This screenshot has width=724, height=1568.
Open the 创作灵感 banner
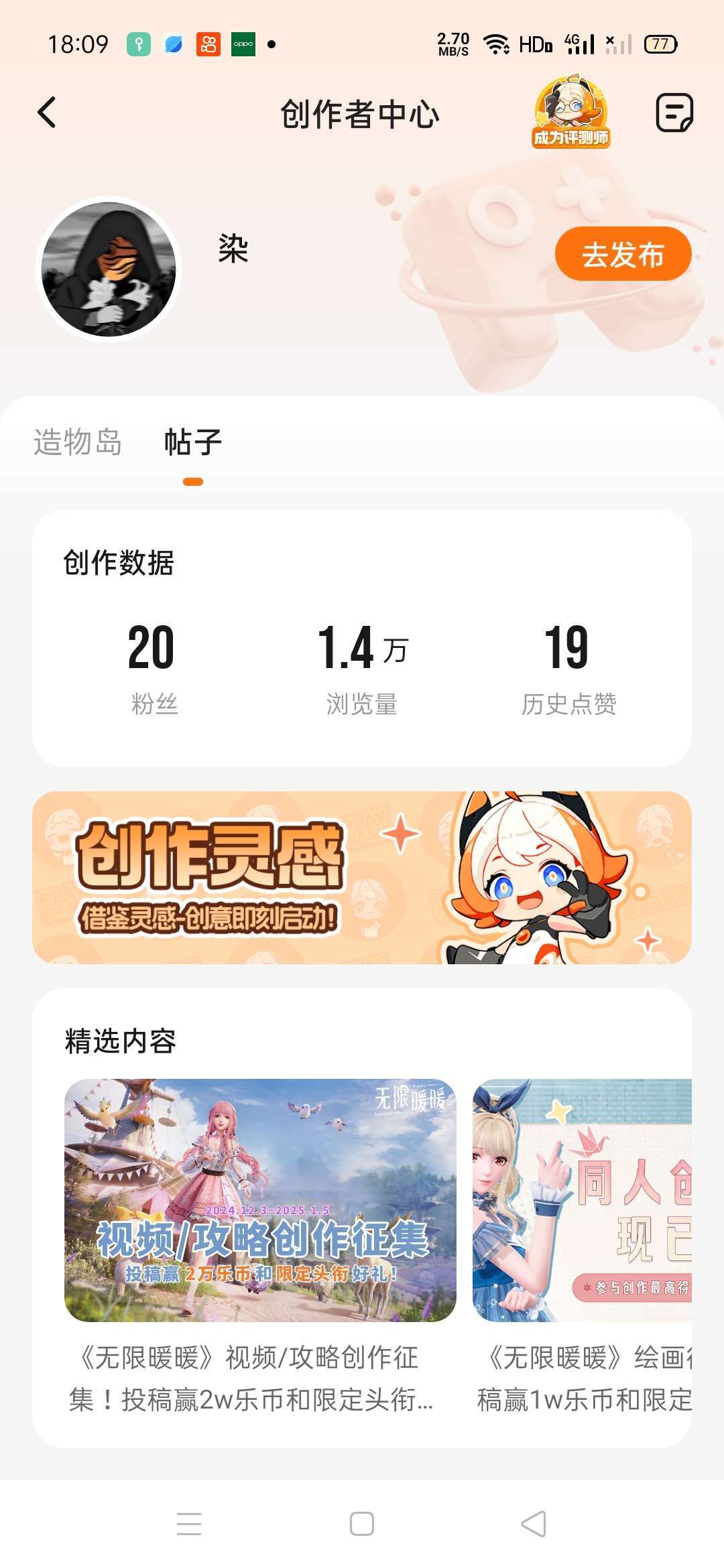(x=362, y=878)
